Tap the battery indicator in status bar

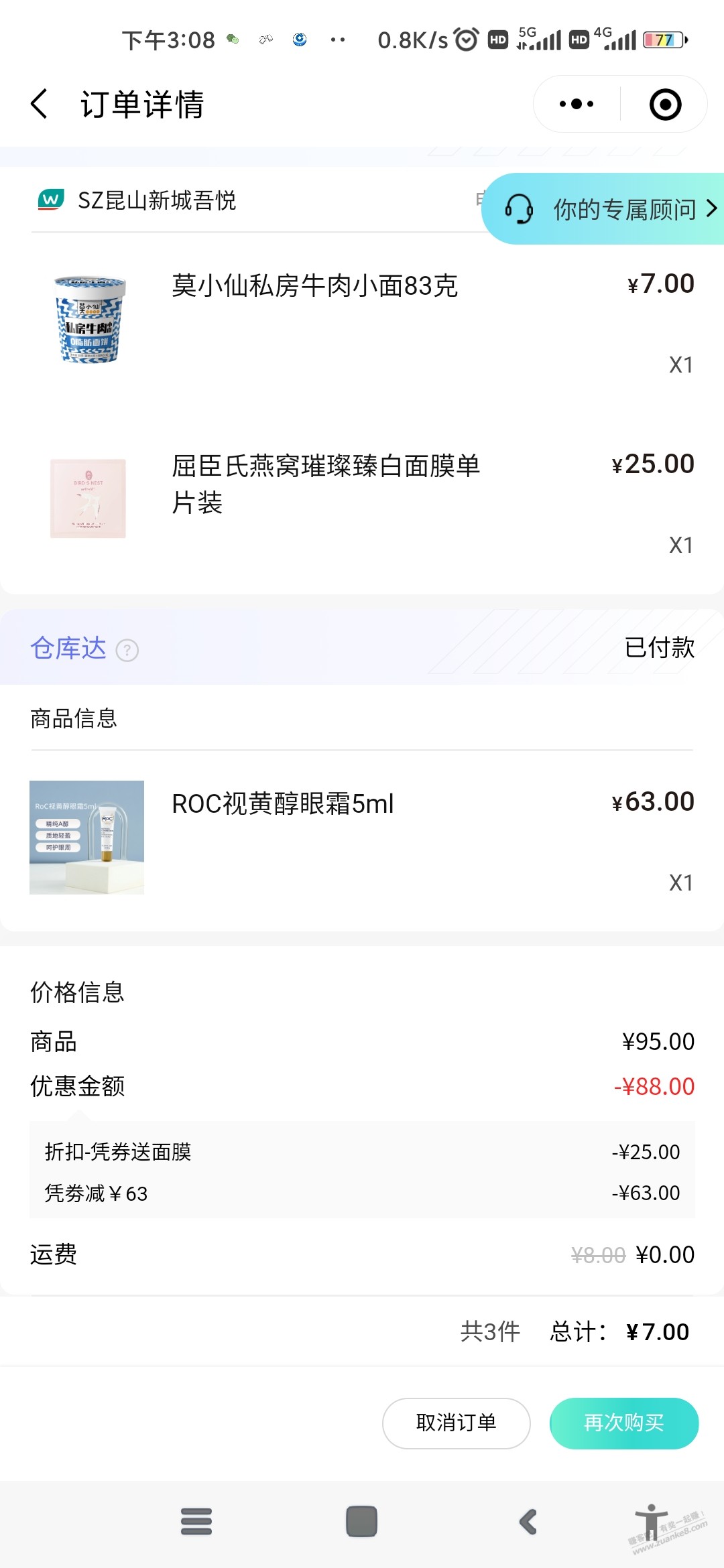[663, 40]
